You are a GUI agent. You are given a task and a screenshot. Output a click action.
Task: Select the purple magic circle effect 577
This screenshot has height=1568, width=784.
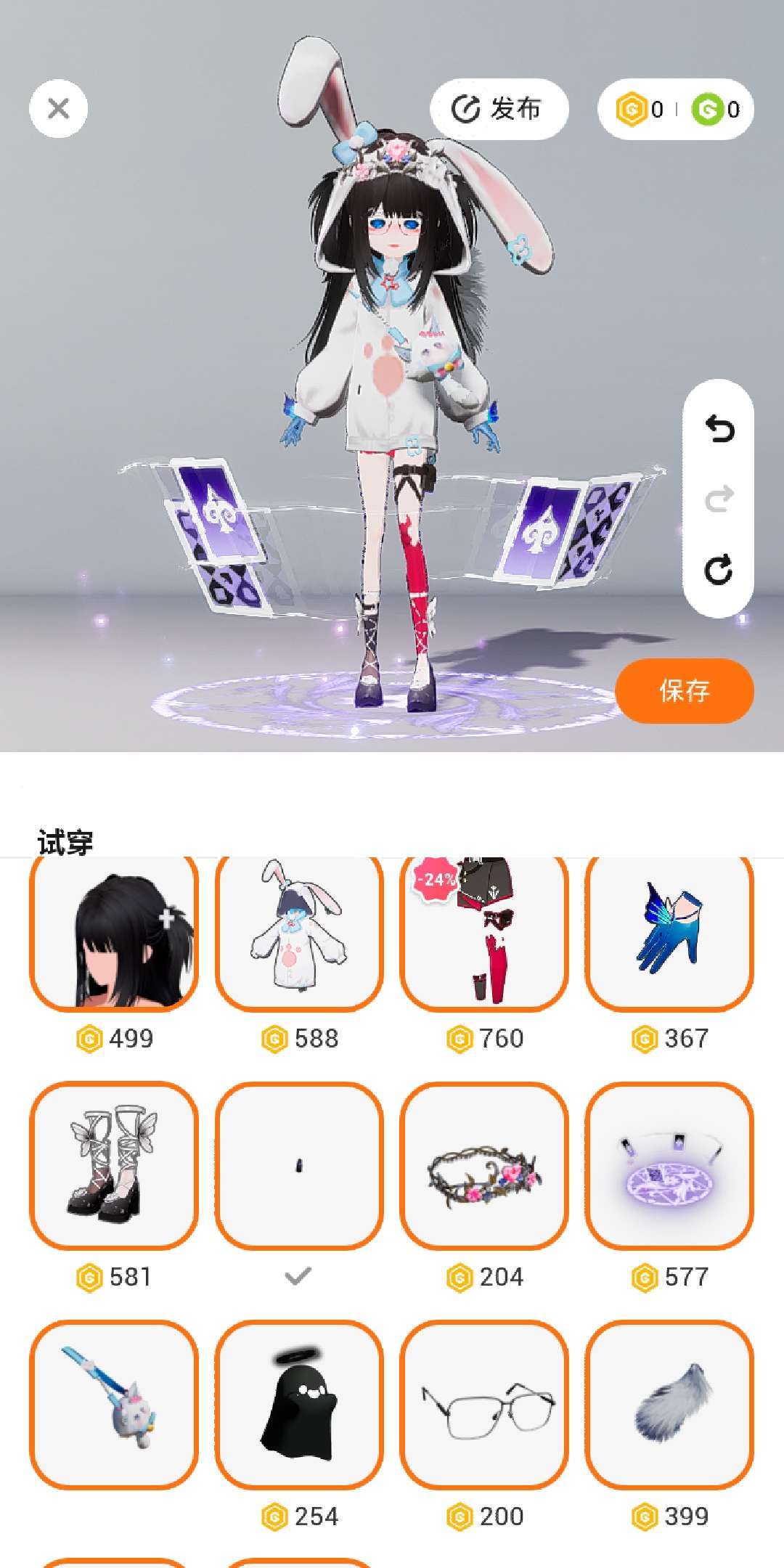[669, 1165]
